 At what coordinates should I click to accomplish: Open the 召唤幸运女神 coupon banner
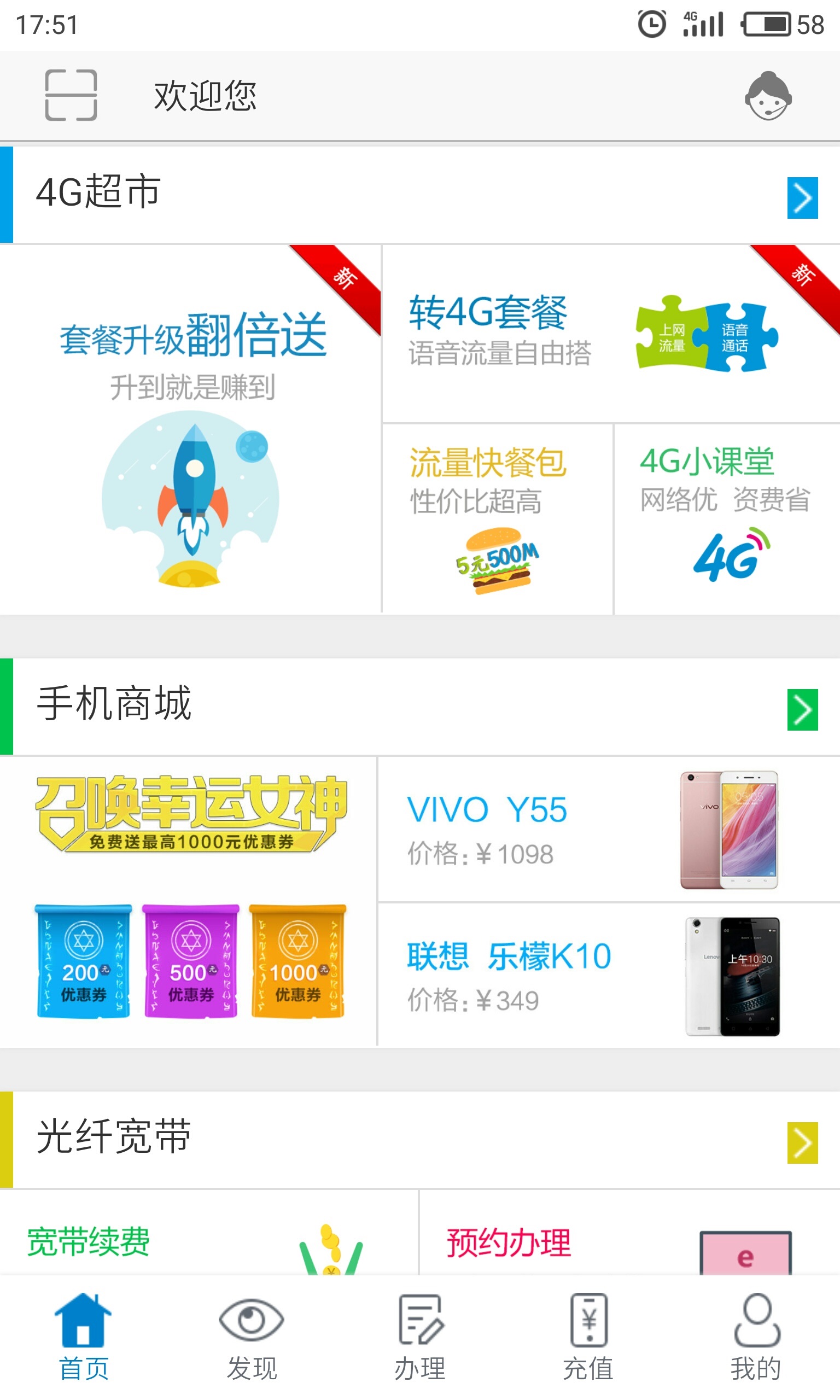point(189,901)
